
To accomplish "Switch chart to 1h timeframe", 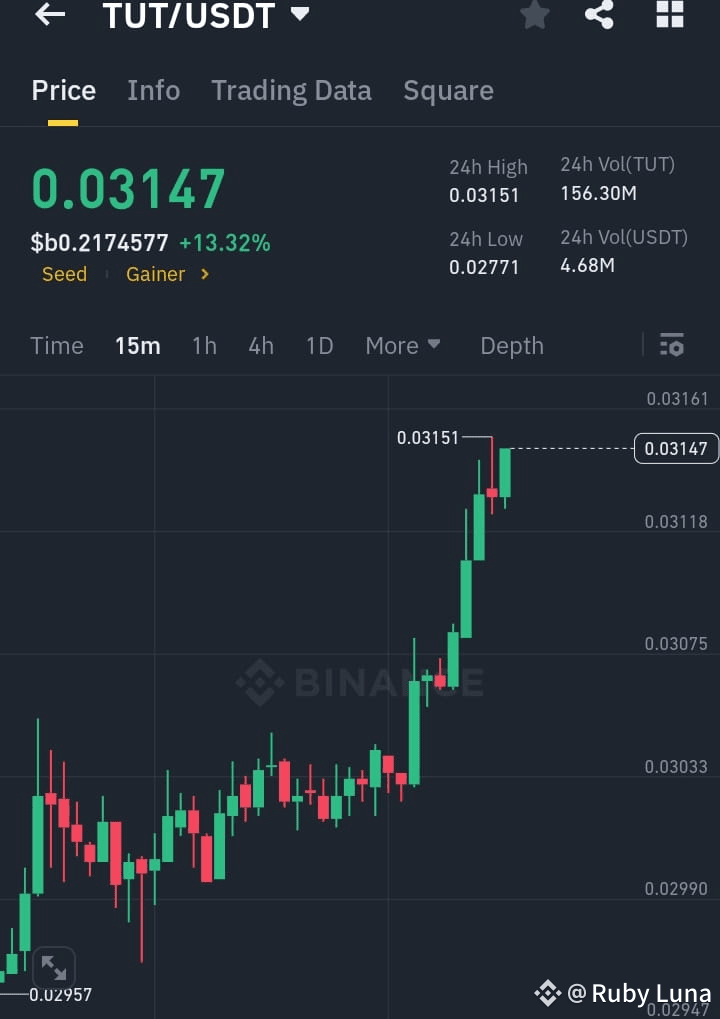I will click(x=204, y=345).
